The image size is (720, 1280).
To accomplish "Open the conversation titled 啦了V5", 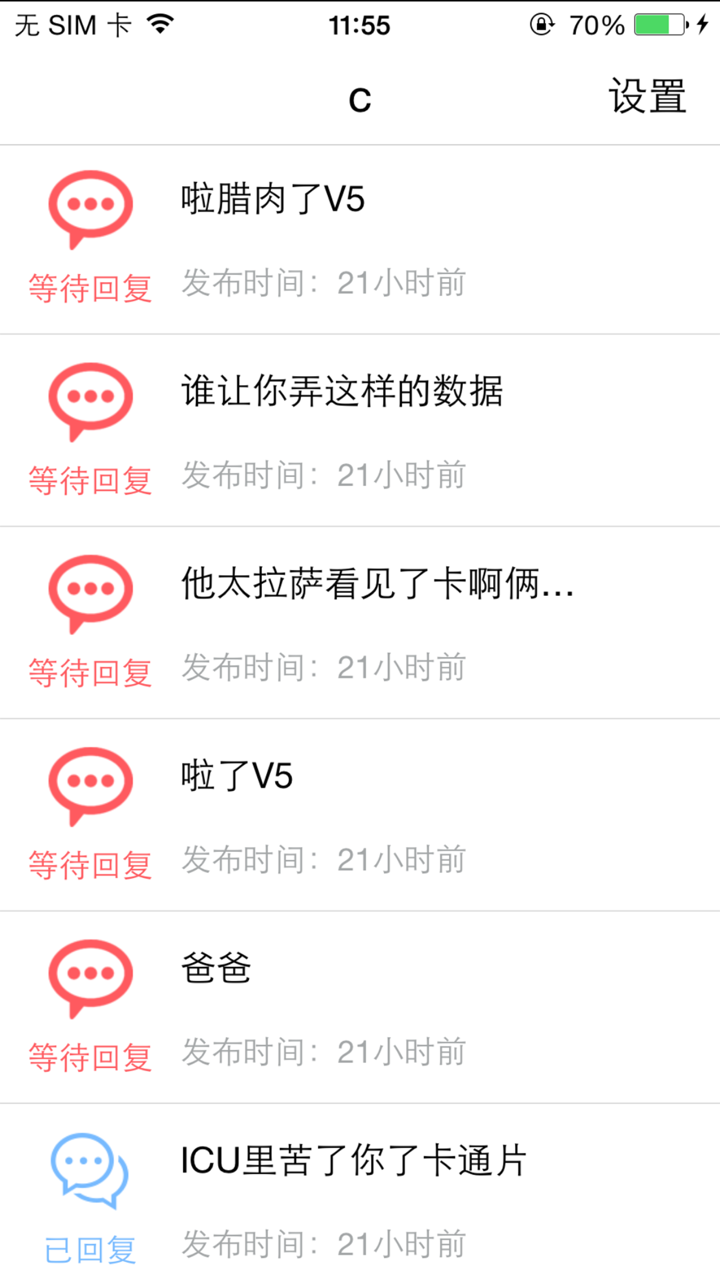I will pos(237,776).
